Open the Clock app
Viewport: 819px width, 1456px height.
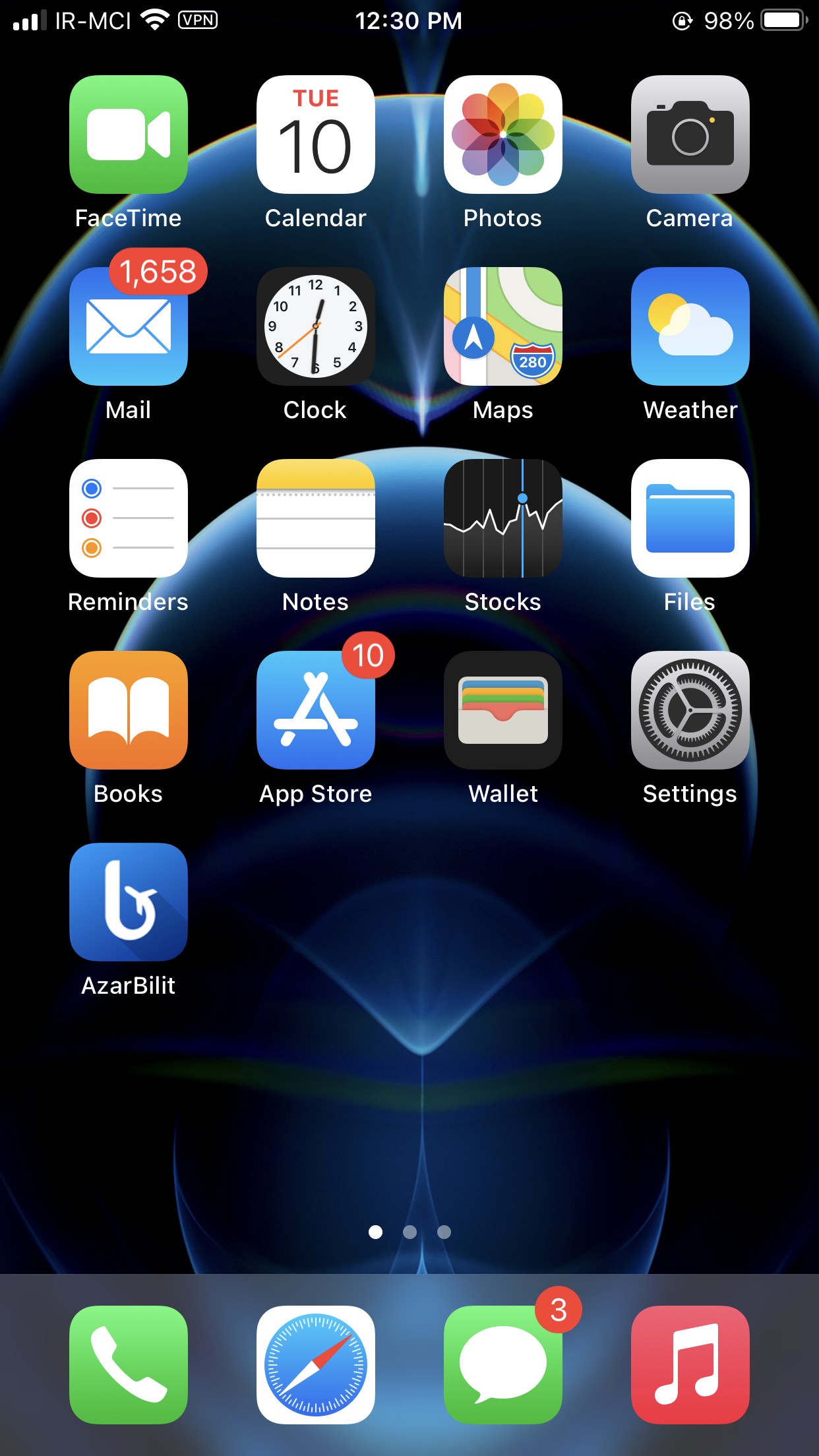[x=316, y=326]
